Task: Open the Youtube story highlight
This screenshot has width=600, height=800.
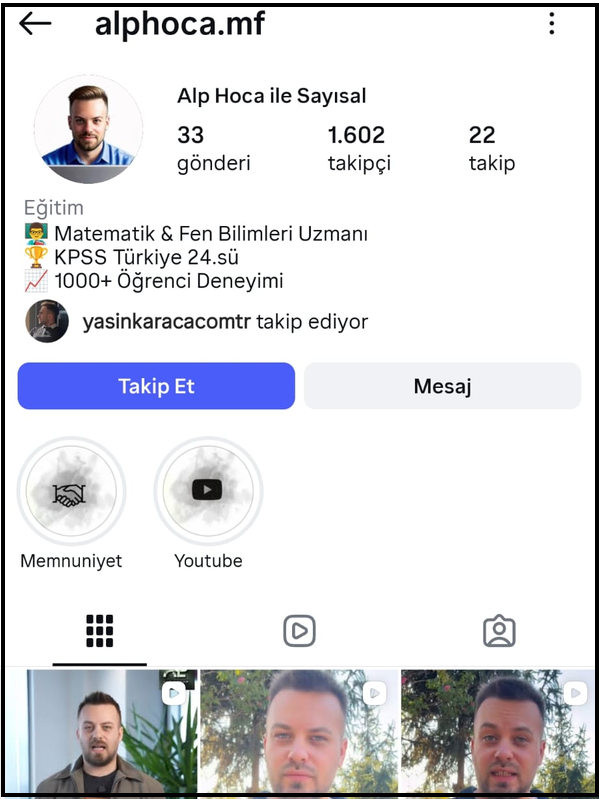Action: pos(208,491)
